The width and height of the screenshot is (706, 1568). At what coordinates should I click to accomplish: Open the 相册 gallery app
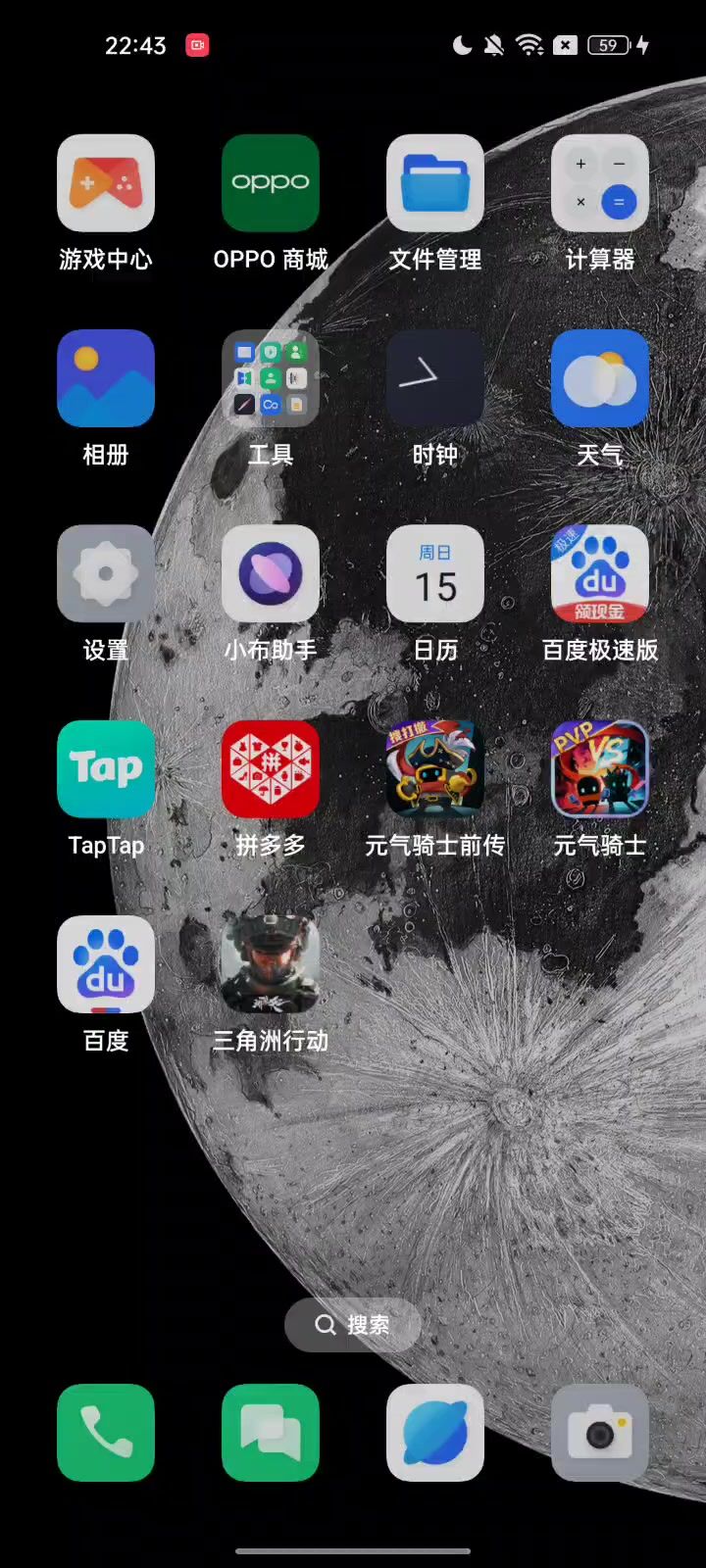[106, 378]
